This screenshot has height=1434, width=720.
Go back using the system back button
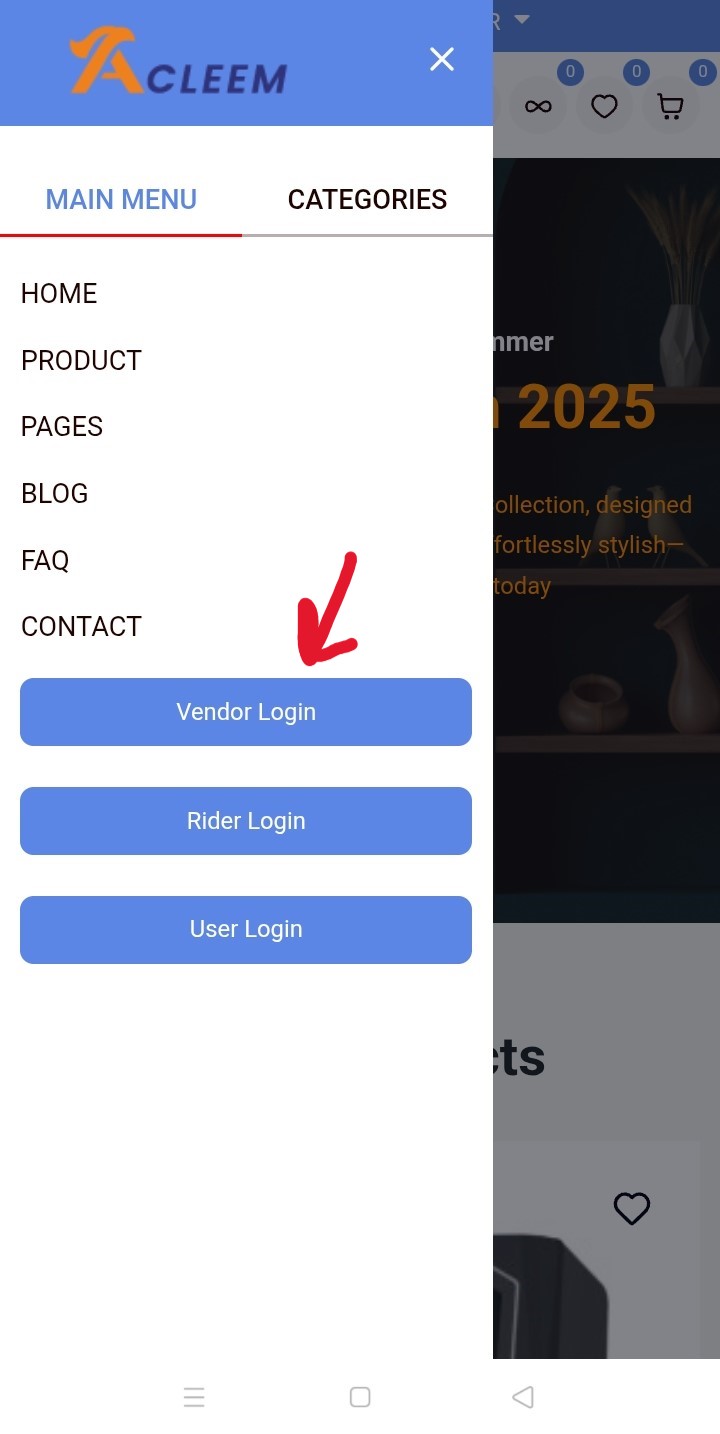(x=522, y=1397)
